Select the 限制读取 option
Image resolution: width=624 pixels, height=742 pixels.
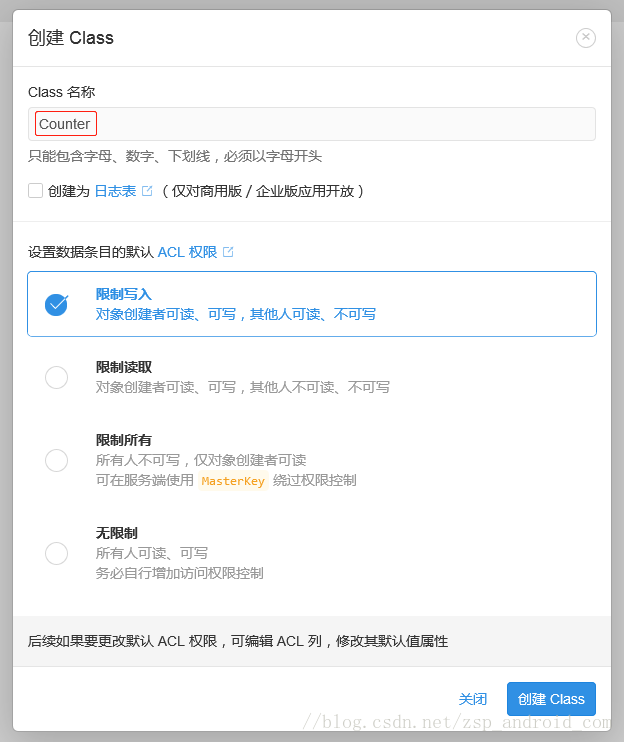(x=57, y=377)
